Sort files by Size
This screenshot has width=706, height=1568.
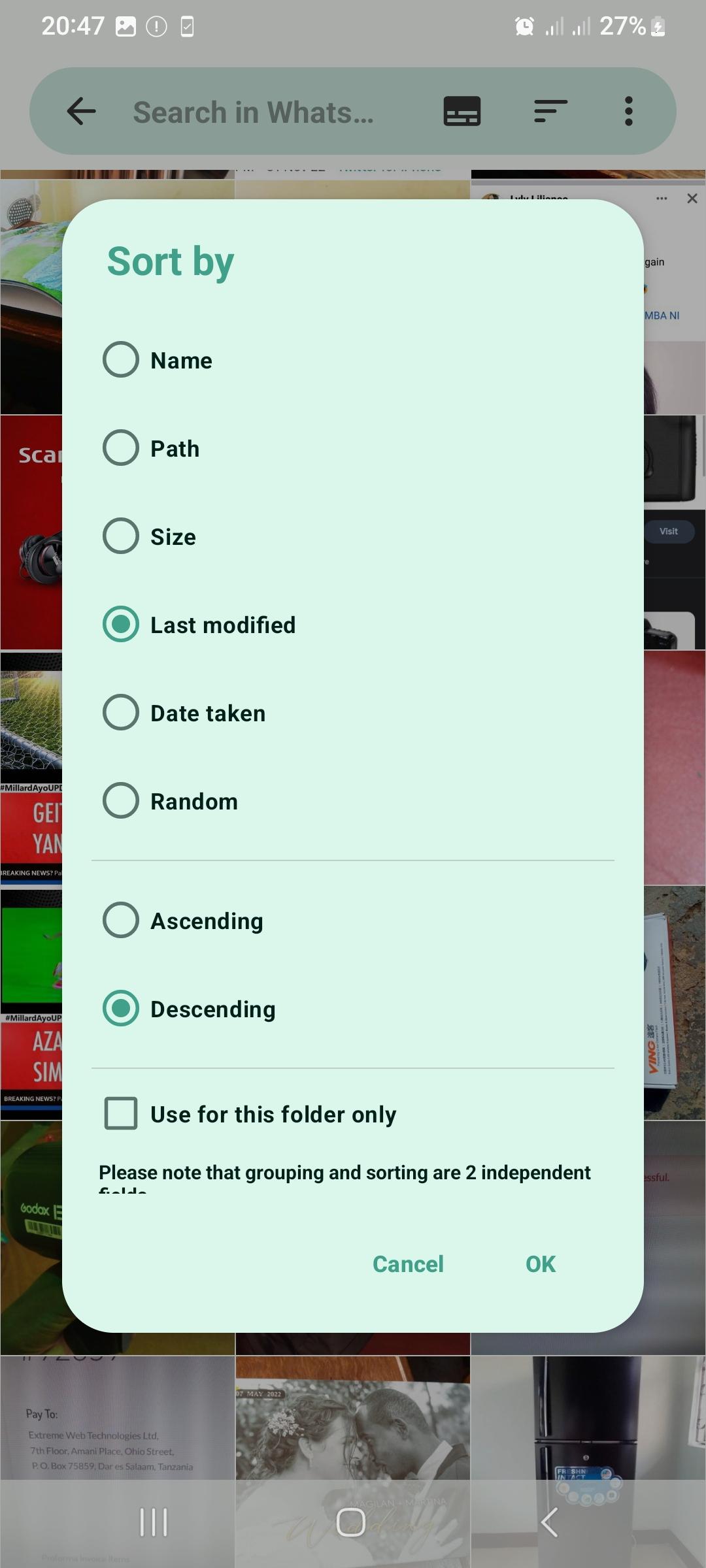pos(121,536)
